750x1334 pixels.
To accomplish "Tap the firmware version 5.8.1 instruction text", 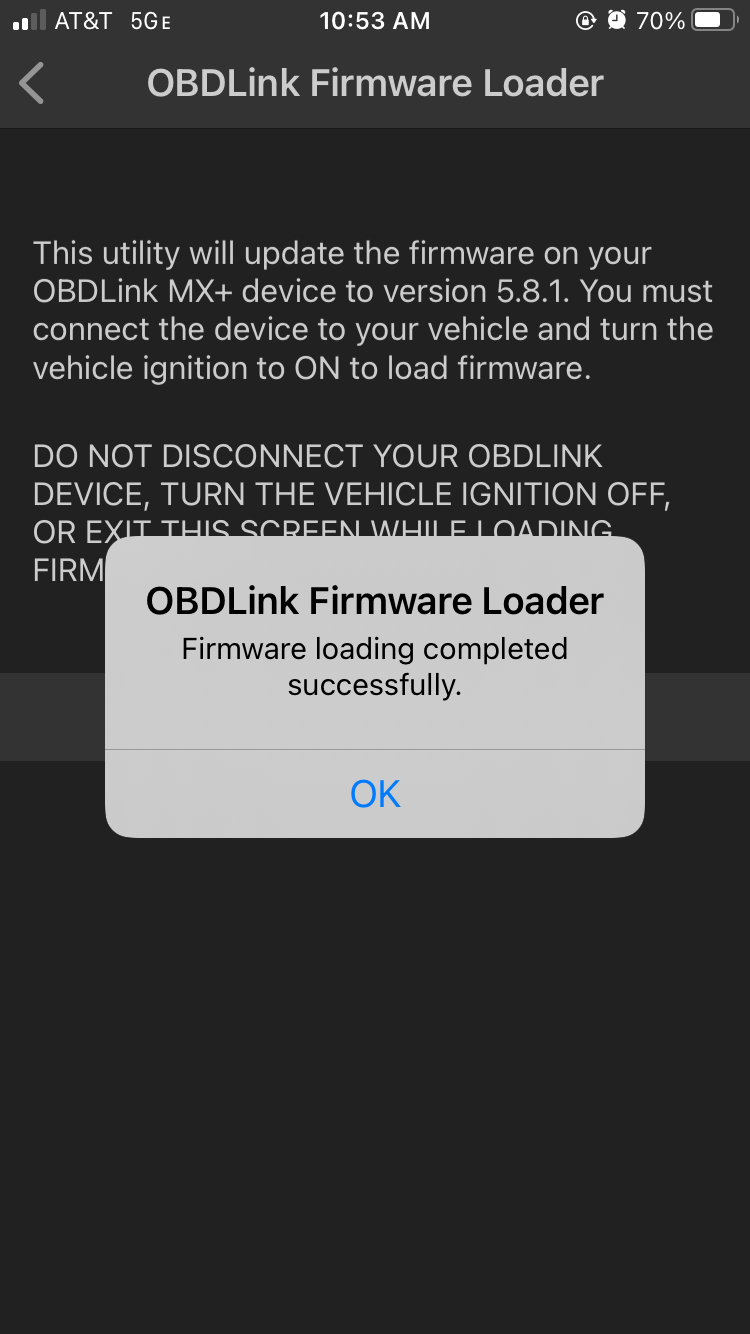I will pos(374,310).
